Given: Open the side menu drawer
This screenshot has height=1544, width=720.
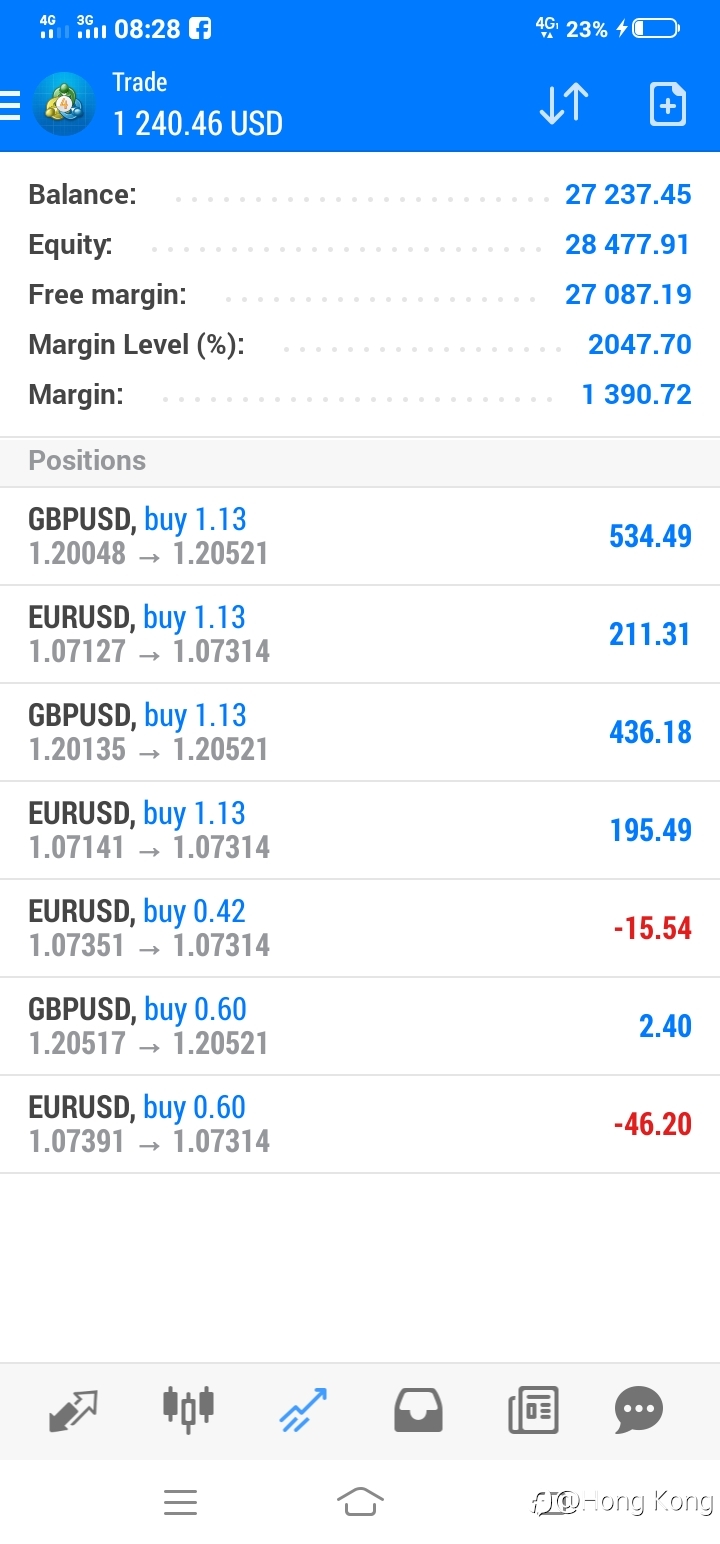Looking at the screenshot, I should click(10, 104).
